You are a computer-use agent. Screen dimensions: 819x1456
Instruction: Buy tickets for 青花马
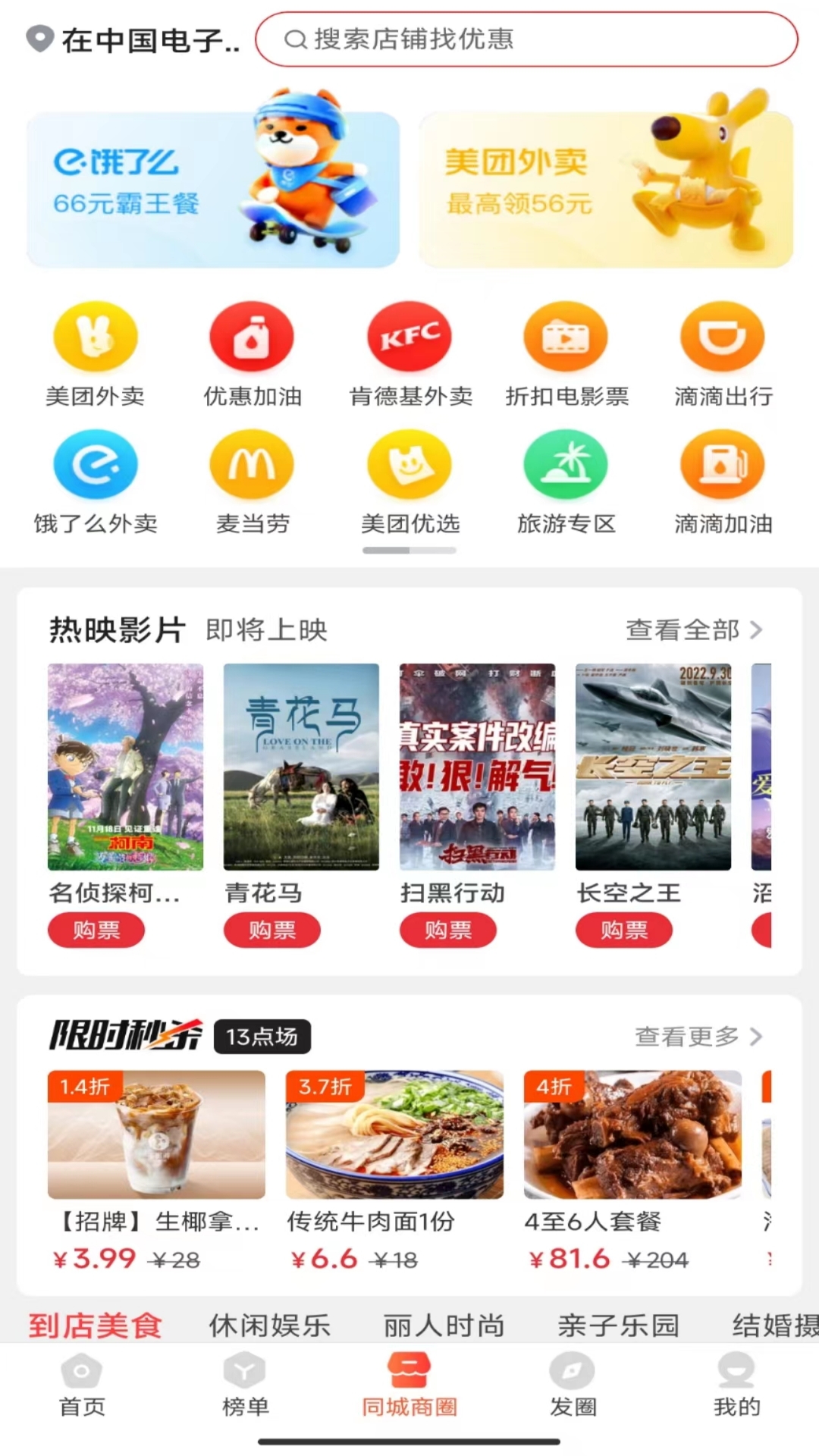click(271, 930)
